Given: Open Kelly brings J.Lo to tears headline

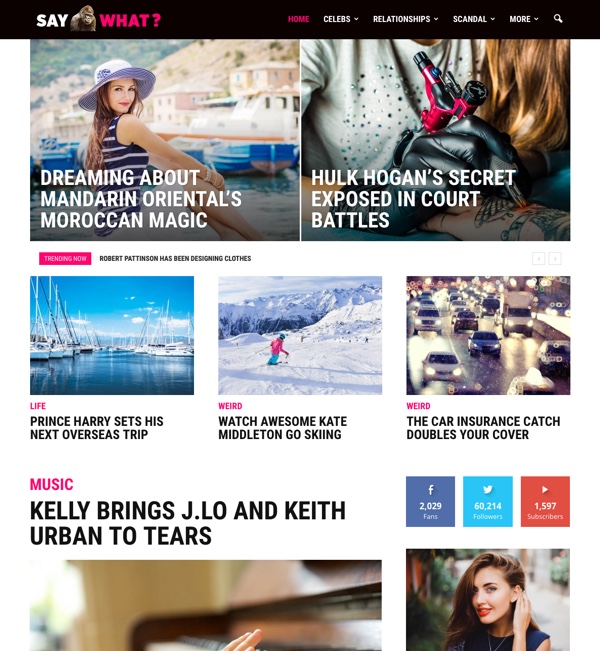Looking at the screenshot, I should (x=188, y=523).
